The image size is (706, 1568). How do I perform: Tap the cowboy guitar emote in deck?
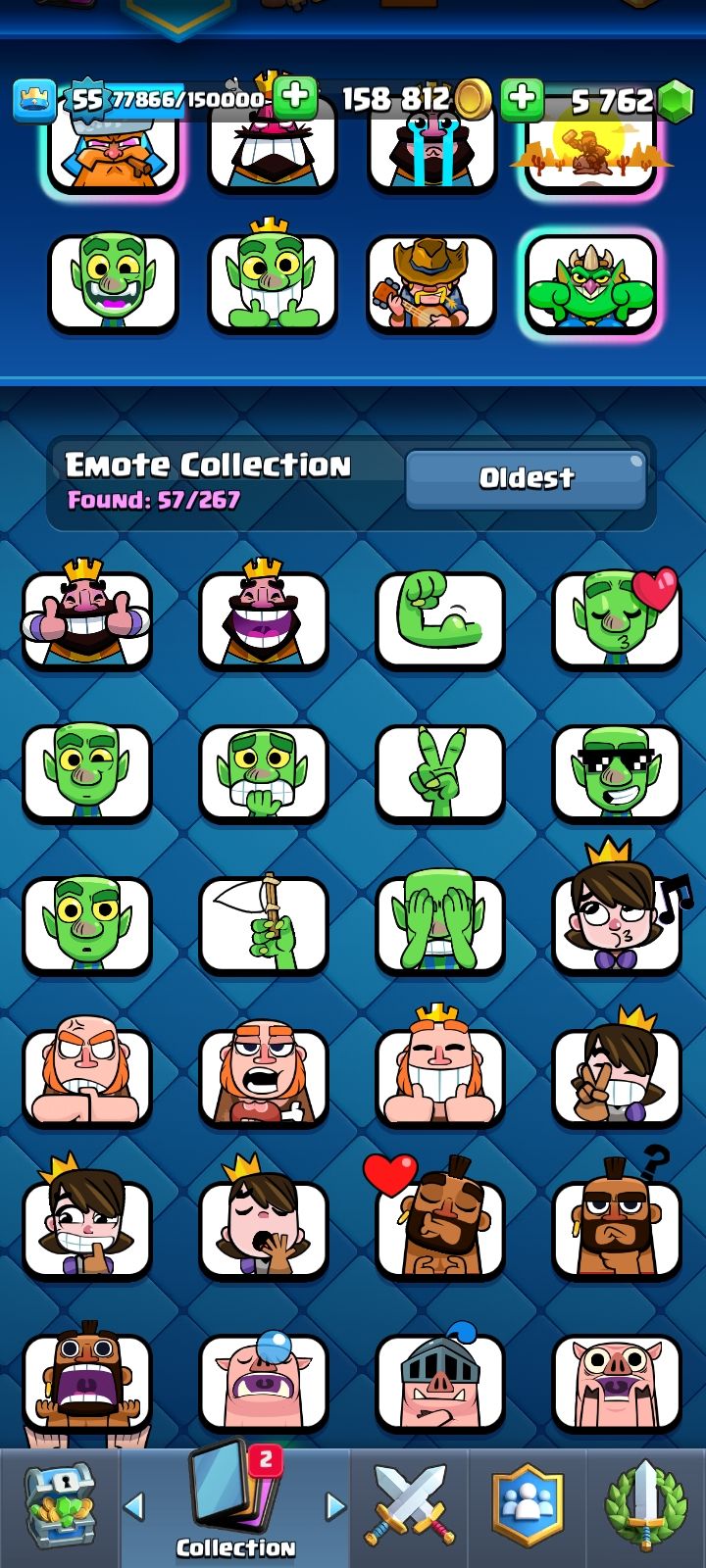431,282
